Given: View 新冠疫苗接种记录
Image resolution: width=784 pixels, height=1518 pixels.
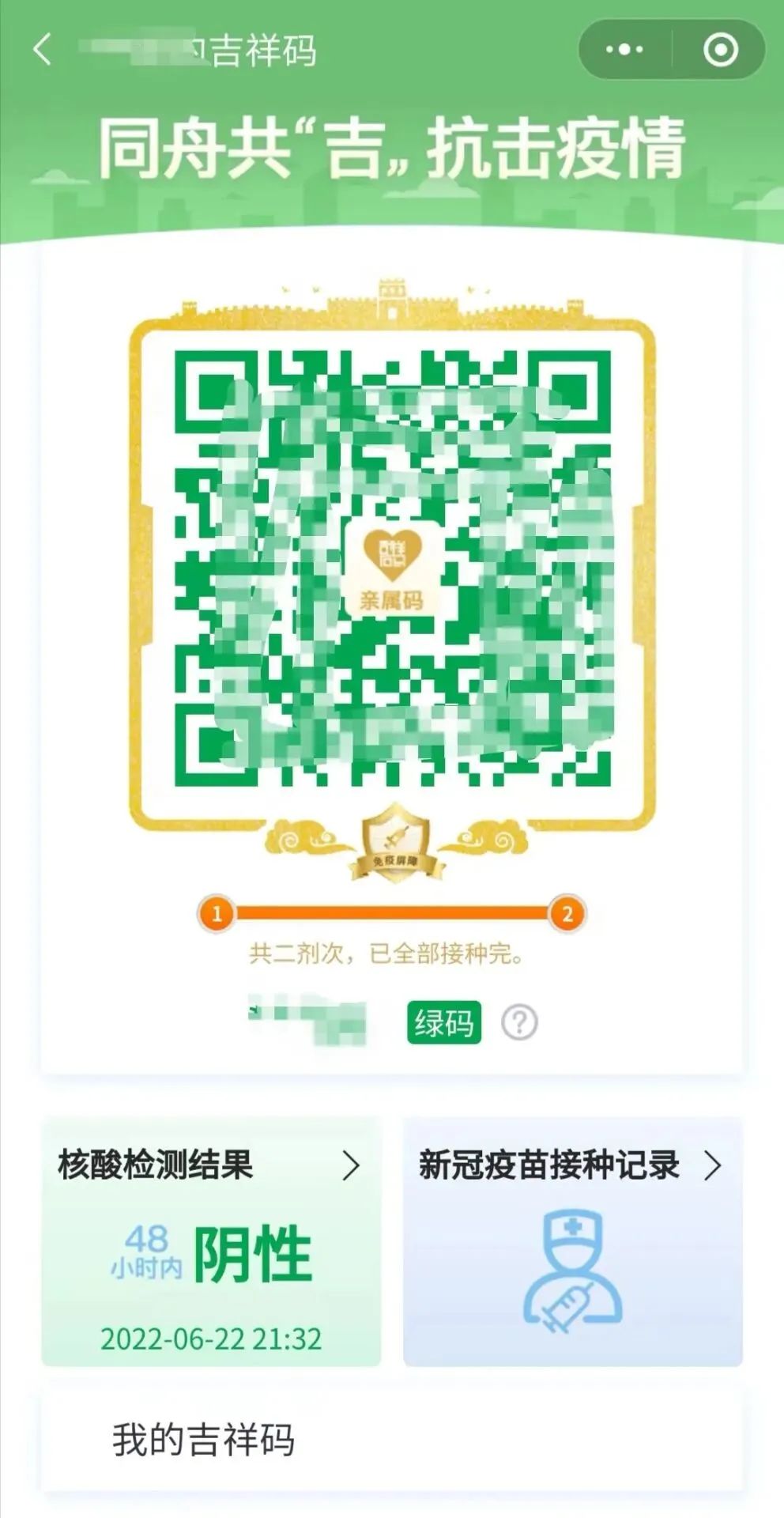Looking at the screenshot, I should [x=572, y=1241].
